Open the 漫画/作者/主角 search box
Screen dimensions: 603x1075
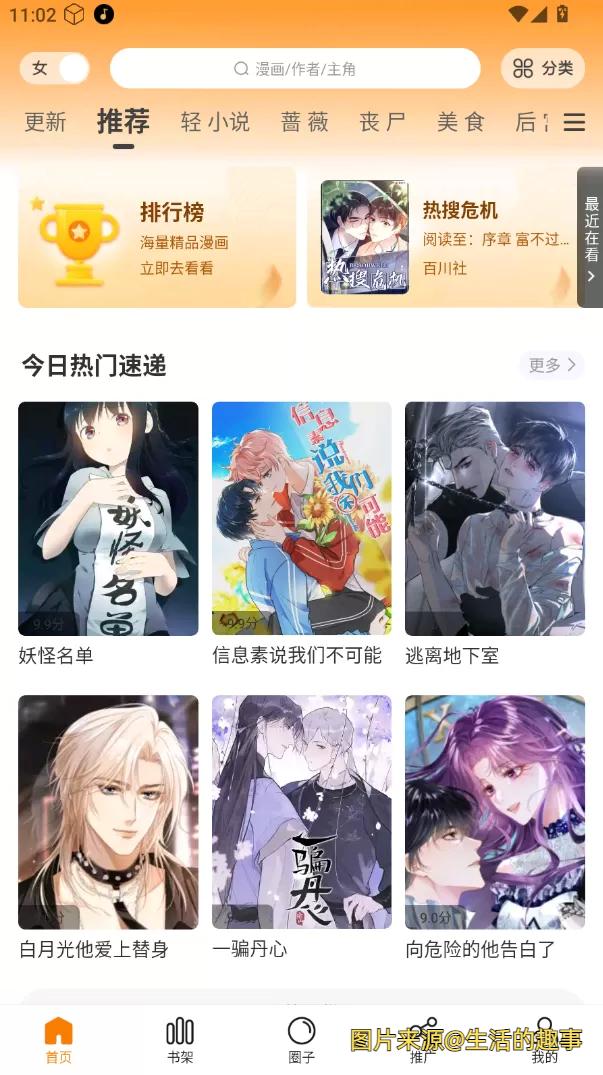(x=295, y=69)
